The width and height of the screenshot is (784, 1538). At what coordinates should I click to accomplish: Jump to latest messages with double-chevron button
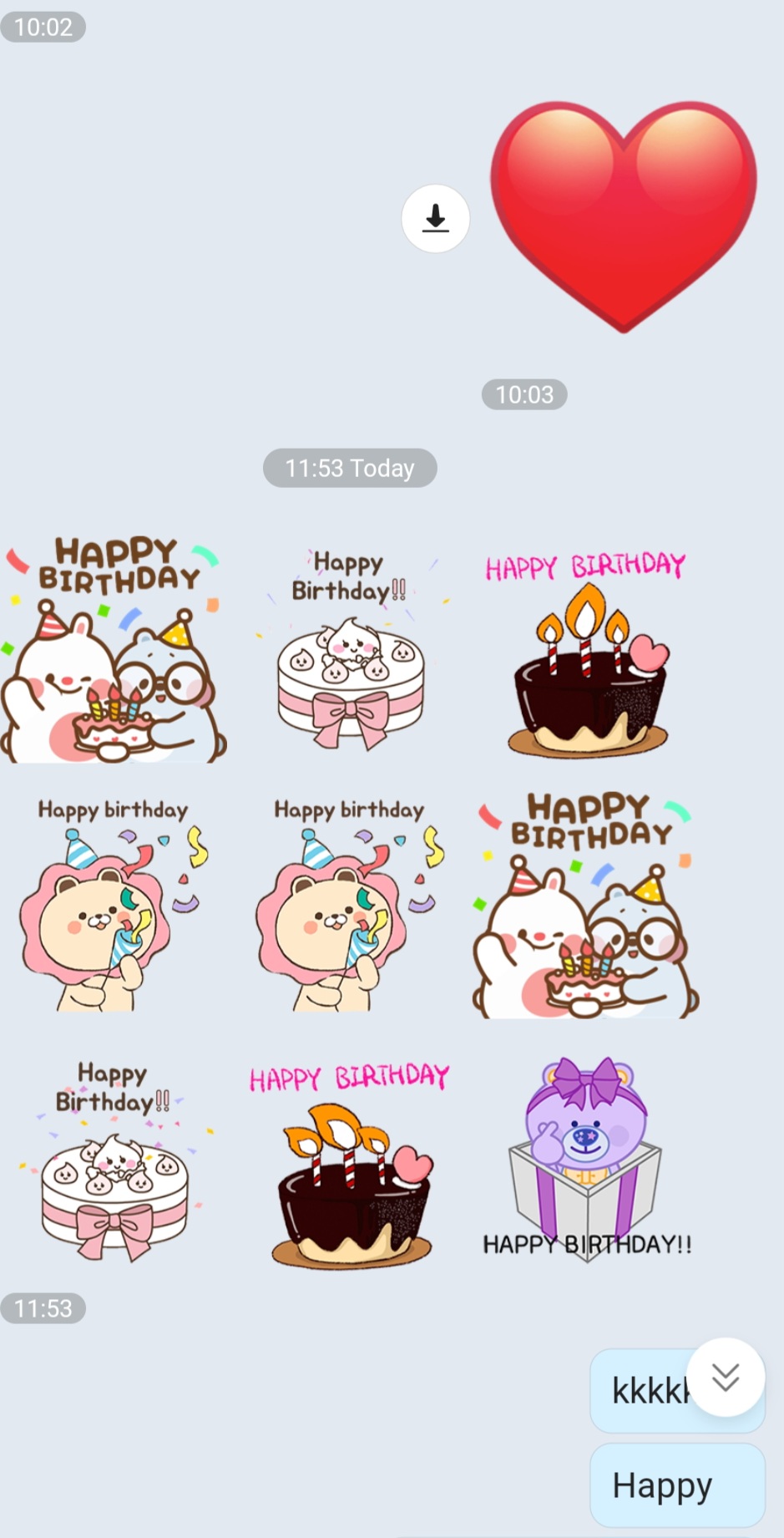pyautogui.click(x=726, y=1377)
